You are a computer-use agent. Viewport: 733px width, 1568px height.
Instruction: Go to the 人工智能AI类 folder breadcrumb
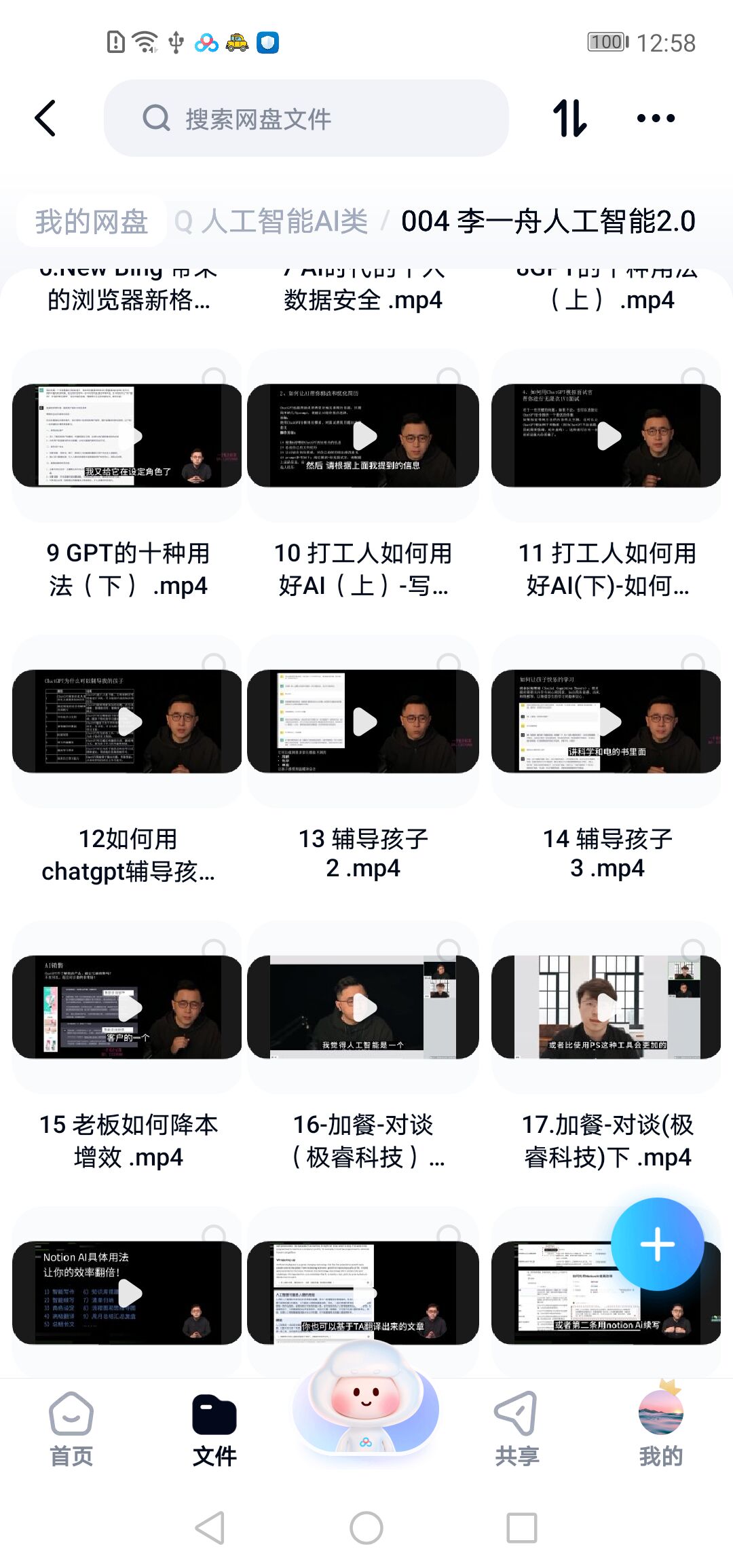click(285, 221)
